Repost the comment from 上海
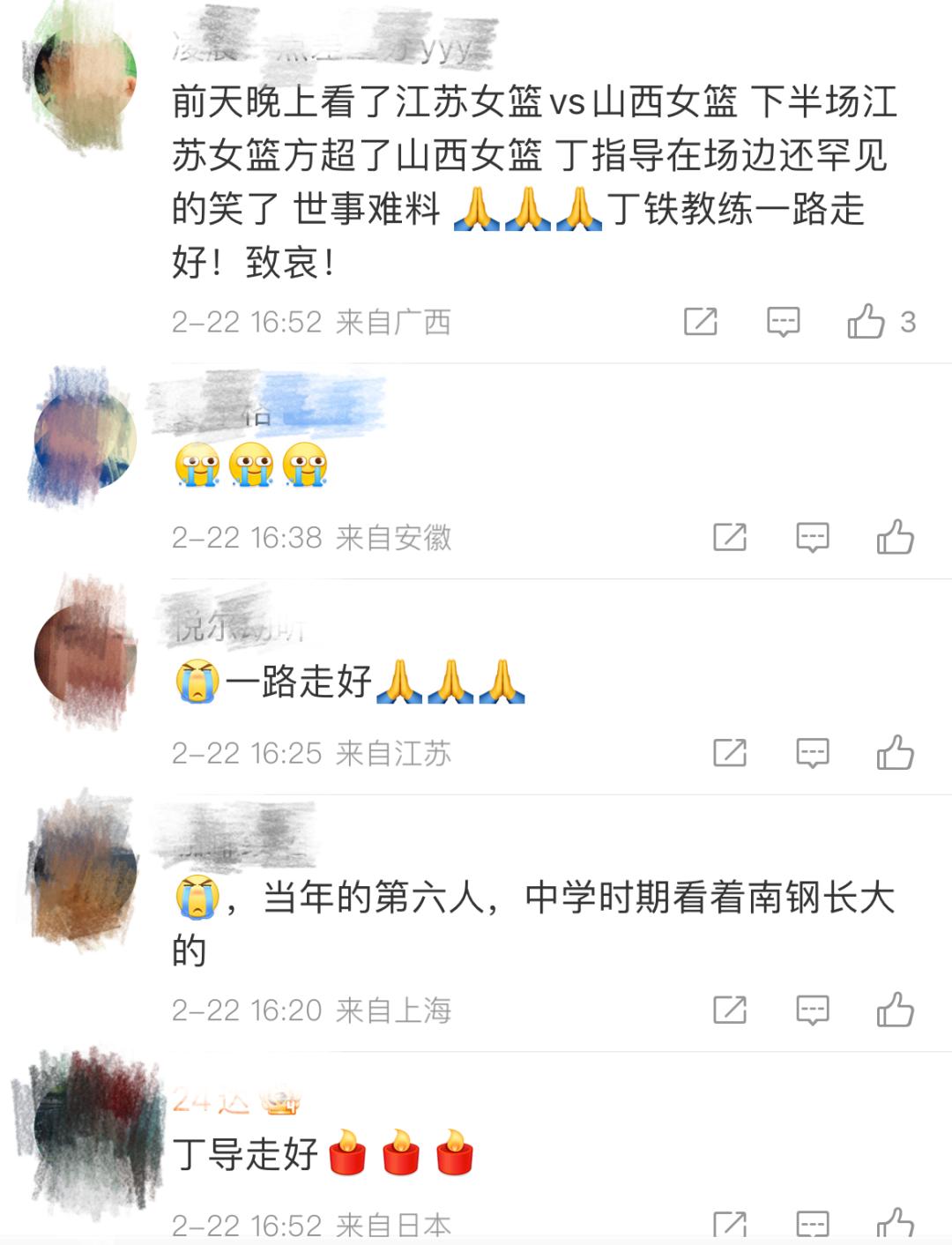The height and width of the screenshot is (1245, 952). coord(730,1010)
